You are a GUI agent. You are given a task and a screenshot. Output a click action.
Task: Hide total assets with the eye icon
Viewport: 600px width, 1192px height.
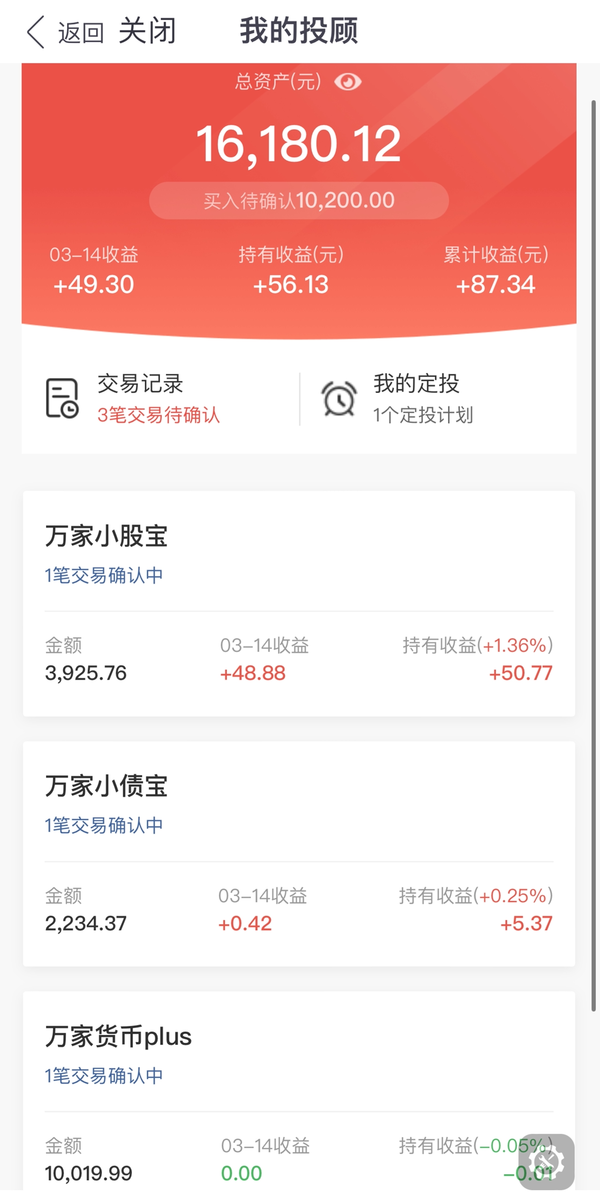pos(348,82)
